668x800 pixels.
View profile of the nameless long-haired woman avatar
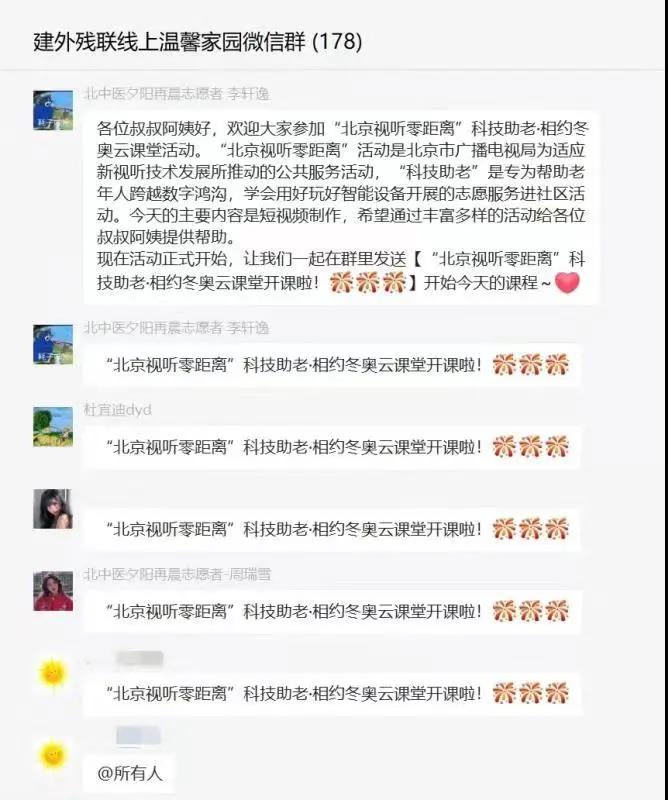(x=53, y=508)
